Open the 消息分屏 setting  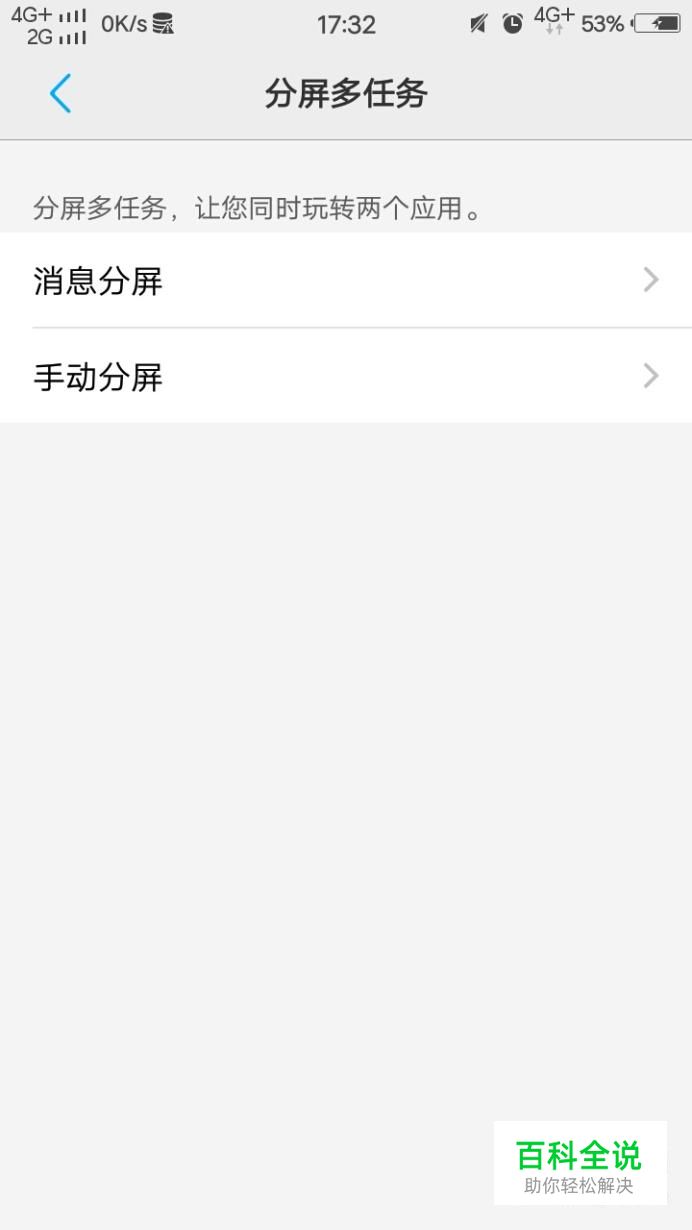[x=346, y=280]
